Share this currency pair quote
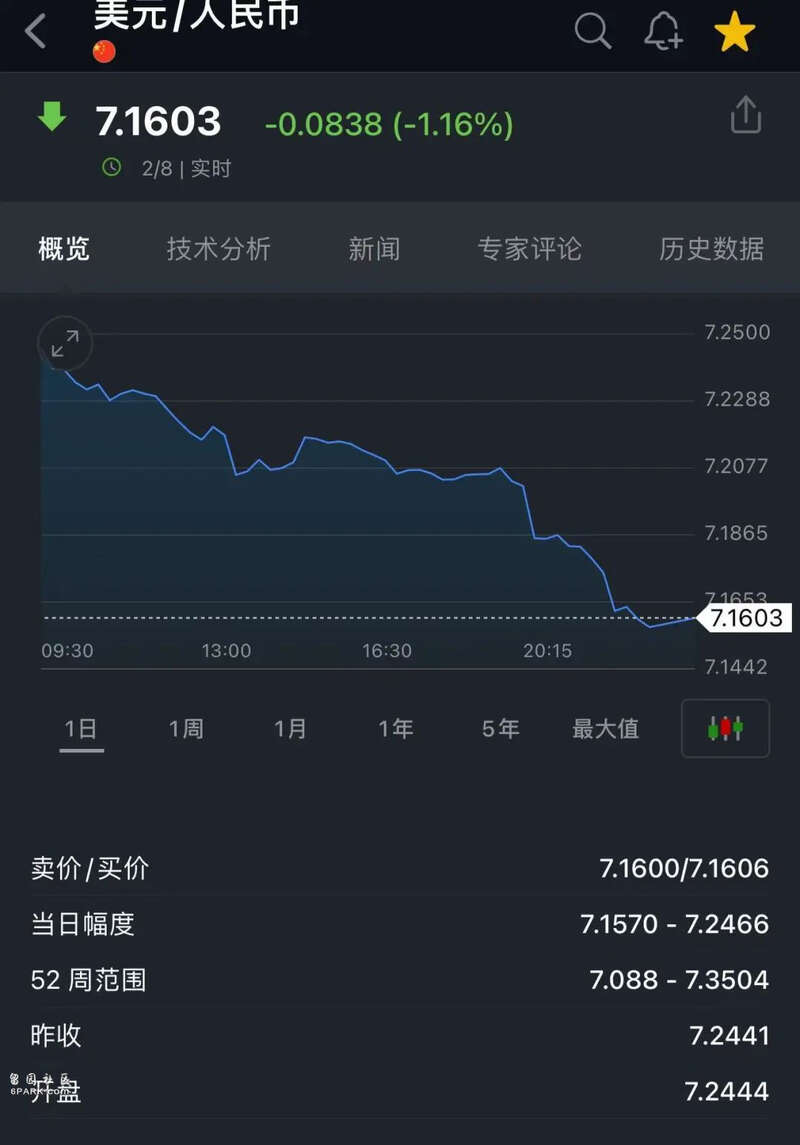Viewport: 800px width, 1145px height. (745, 115)
